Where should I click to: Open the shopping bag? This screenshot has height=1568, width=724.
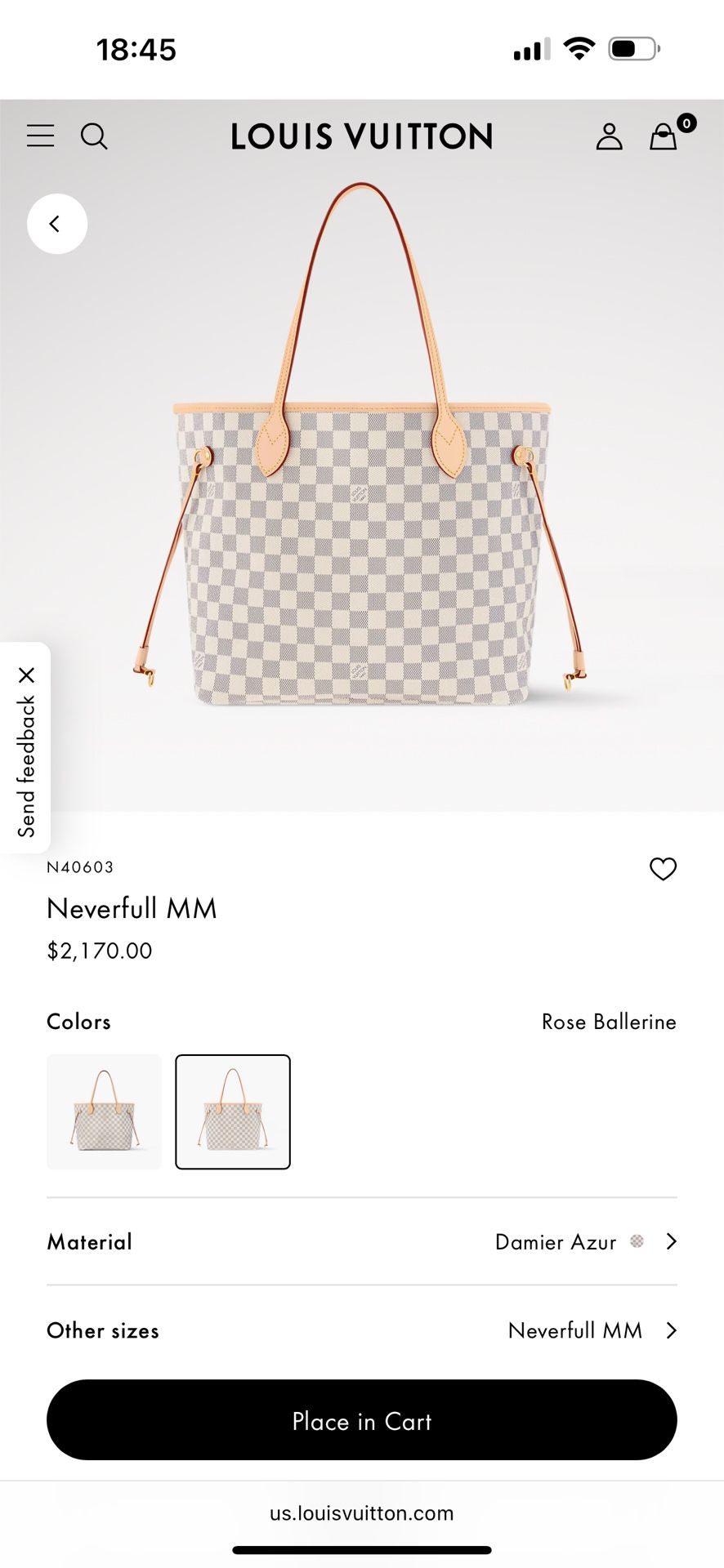pyautogui.click(x=664, y=136)
